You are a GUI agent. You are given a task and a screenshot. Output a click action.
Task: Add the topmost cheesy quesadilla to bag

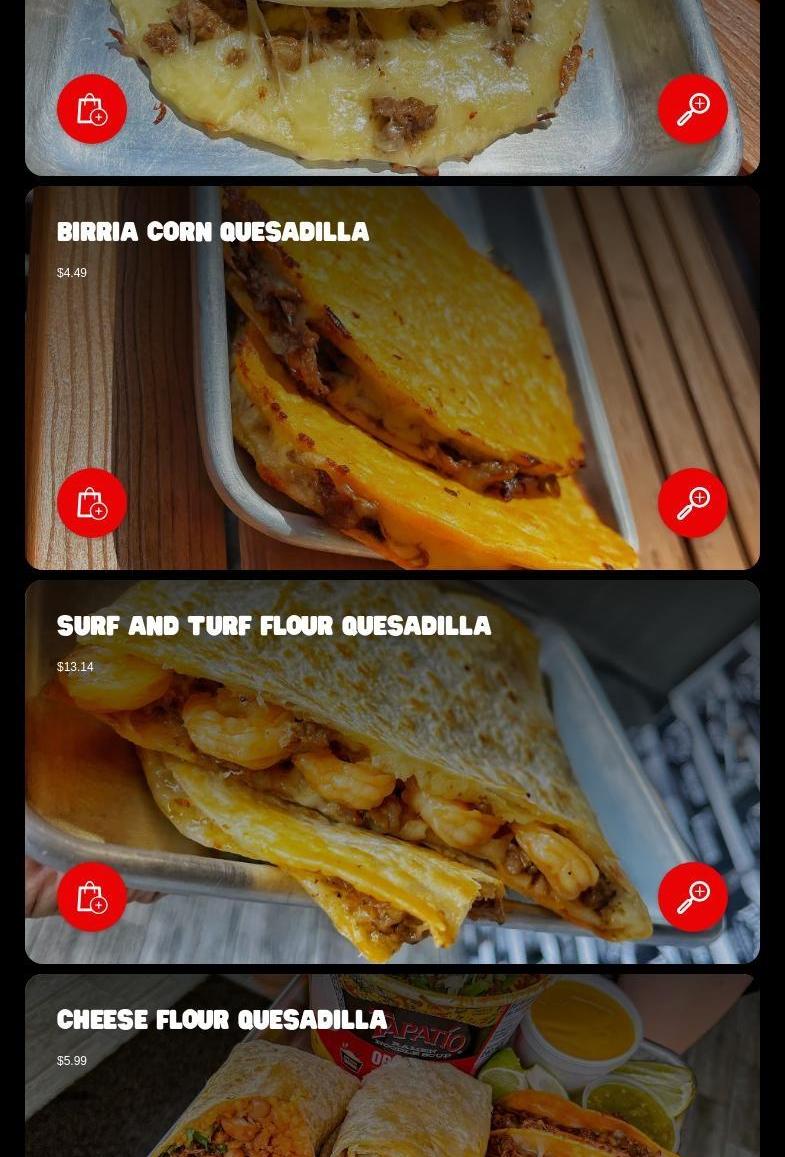pos(92,109)
